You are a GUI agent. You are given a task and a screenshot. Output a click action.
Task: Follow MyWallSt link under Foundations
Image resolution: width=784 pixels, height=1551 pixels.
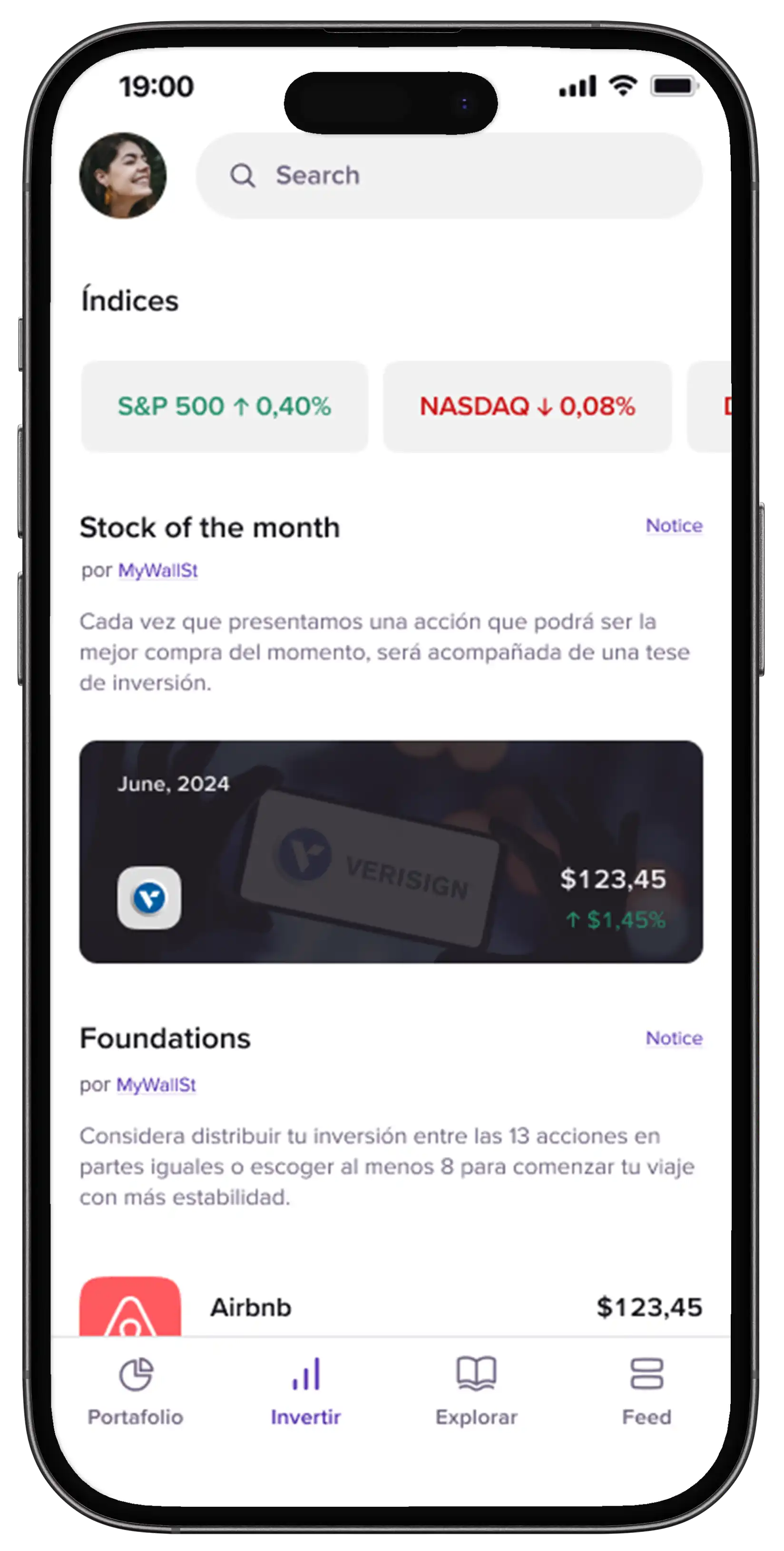click(x=156, y=1084)
